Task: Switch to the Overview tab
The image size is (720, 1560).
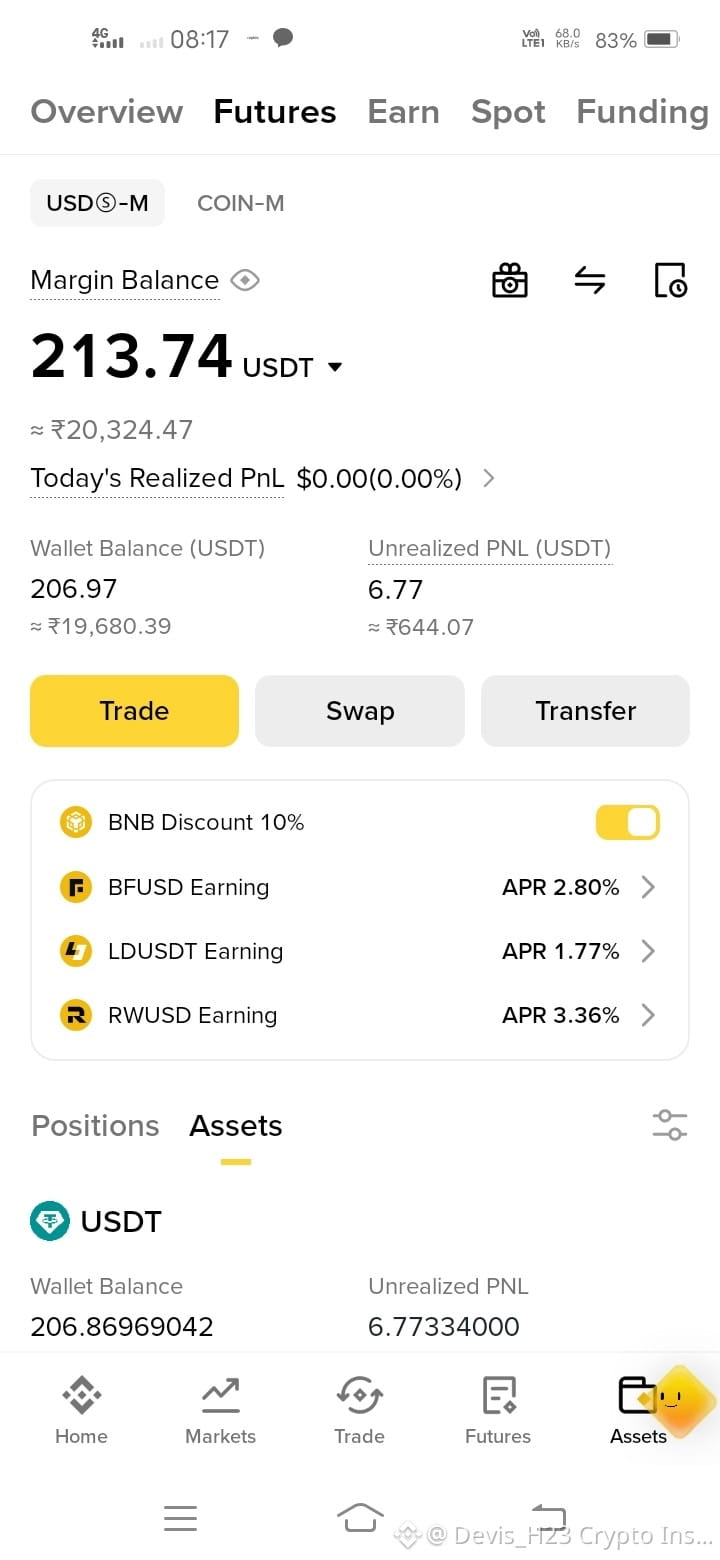Action: (107, 112)
